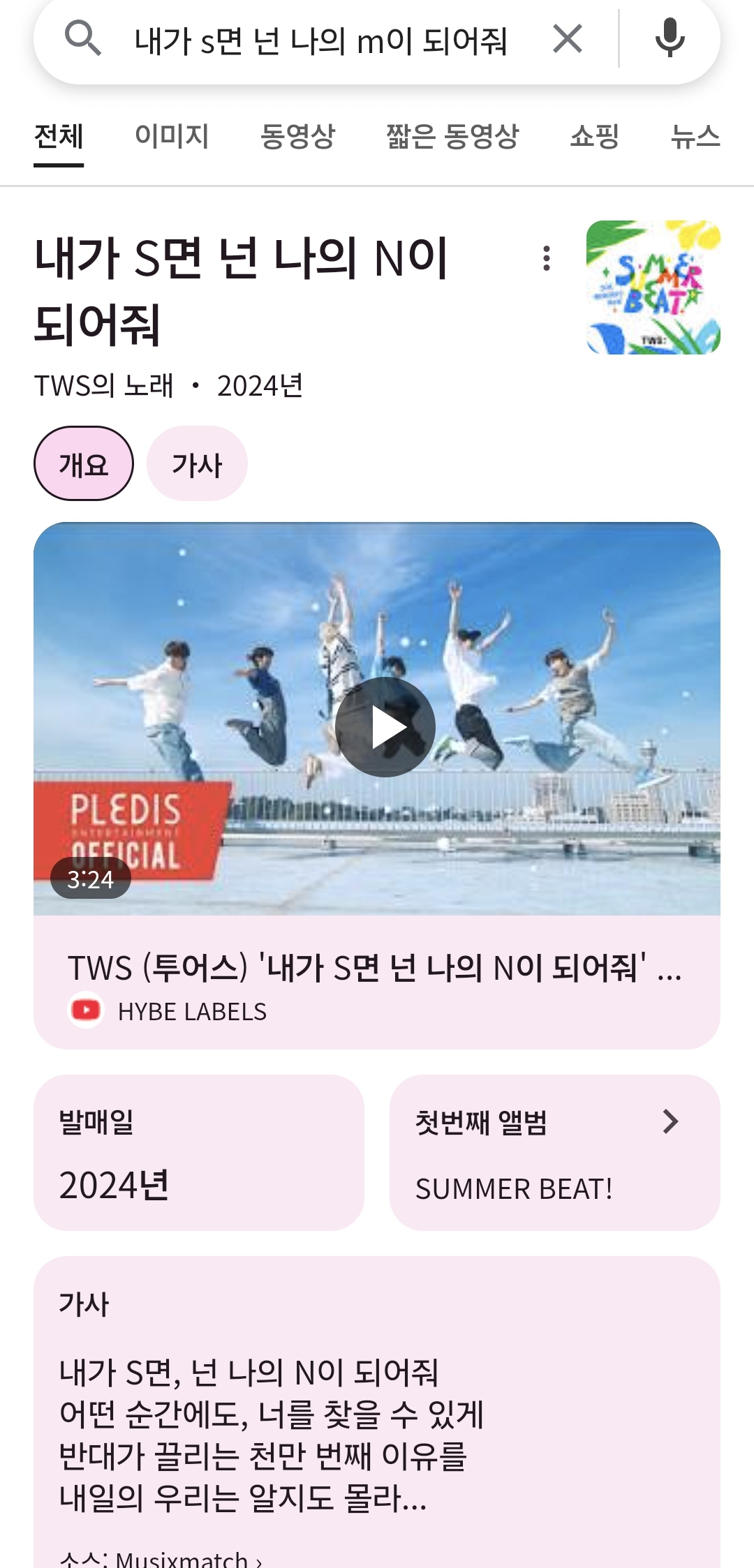Screen dimensions: 754x1568
Task: Switch to the 동영상 tab
Action: [x=297, y=136]
